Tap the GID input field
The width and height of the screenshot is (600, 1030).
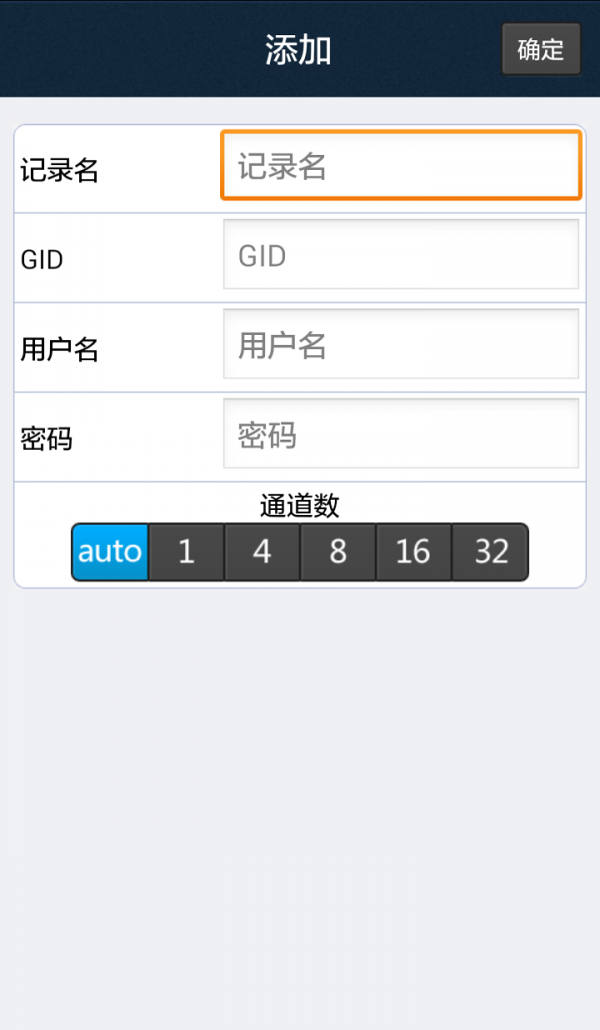pyautogui.click(x=400, y=256)
